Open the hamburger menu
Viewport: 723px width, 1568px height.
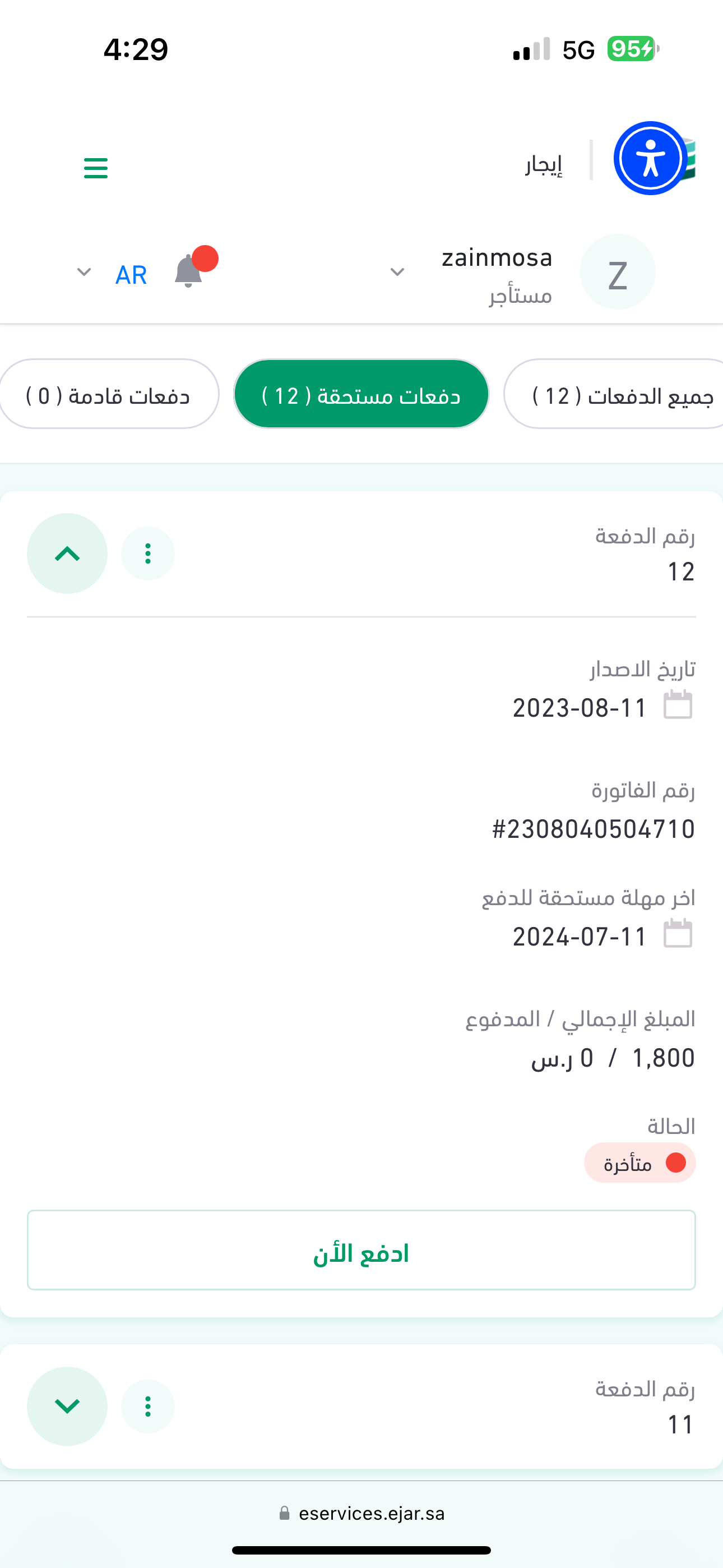pyautogui.click(x=95, y=168)
